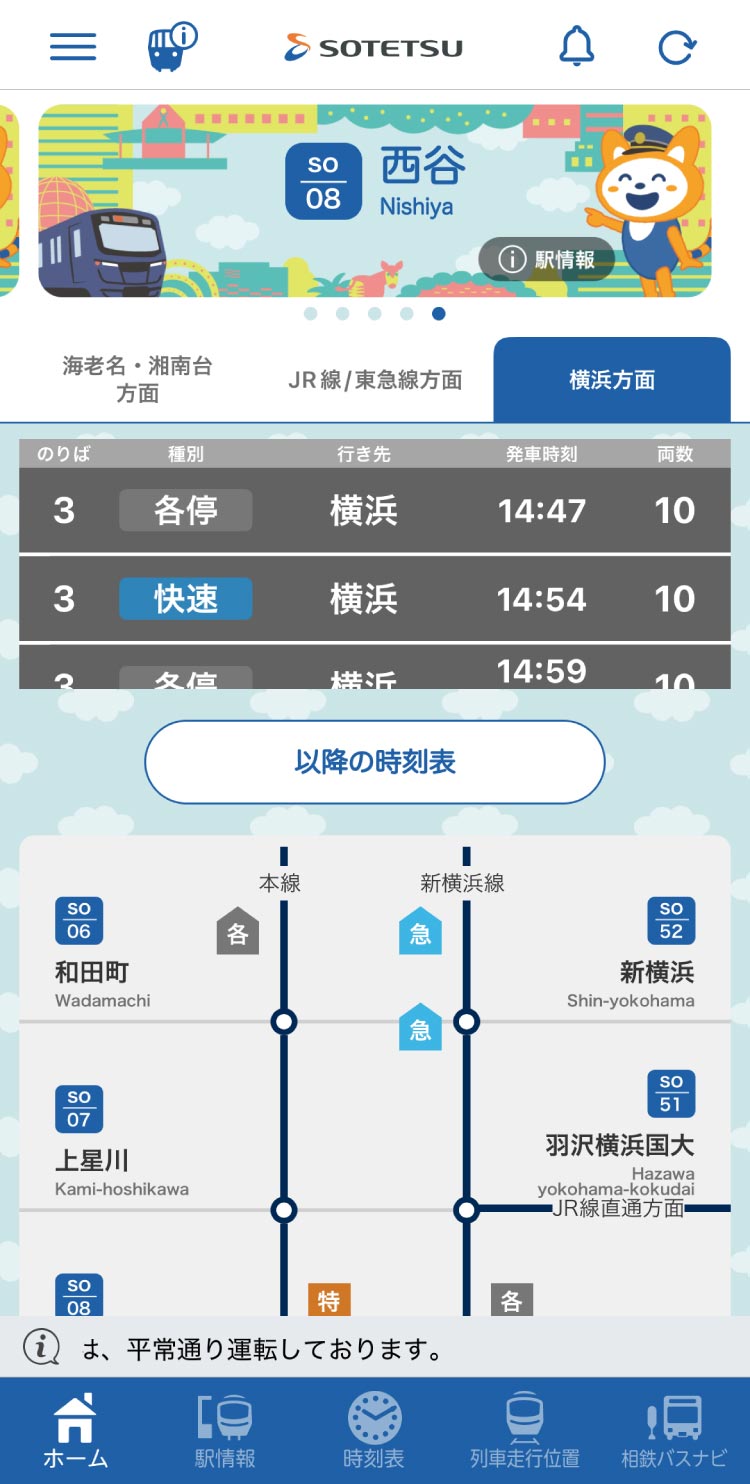Open the 列車走行位置 tab
The height and width of the screenshot is (1484, 750).
coord(524,1430)
